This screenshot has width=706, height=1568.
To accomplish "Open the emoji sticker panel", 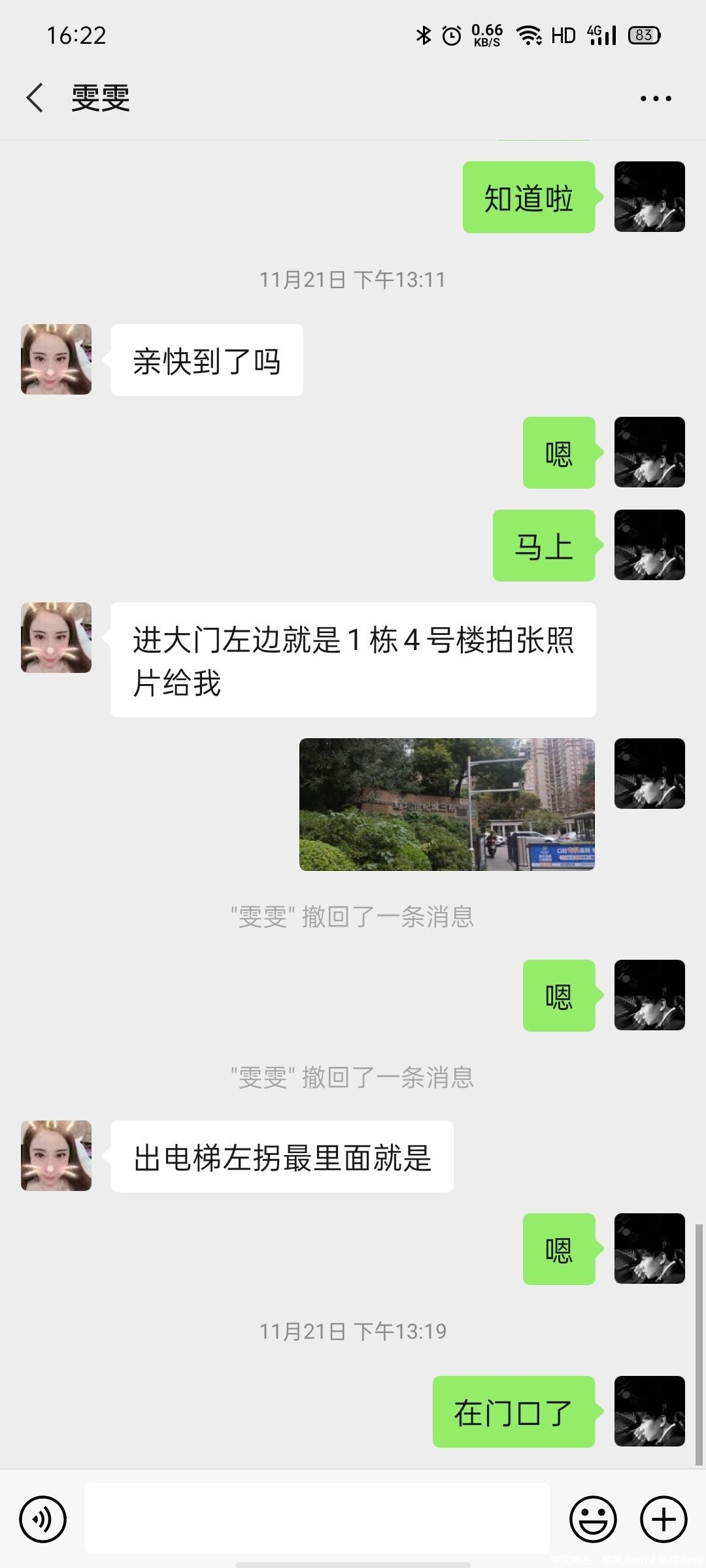I will pyautogui.click(x=593, y=1519).
